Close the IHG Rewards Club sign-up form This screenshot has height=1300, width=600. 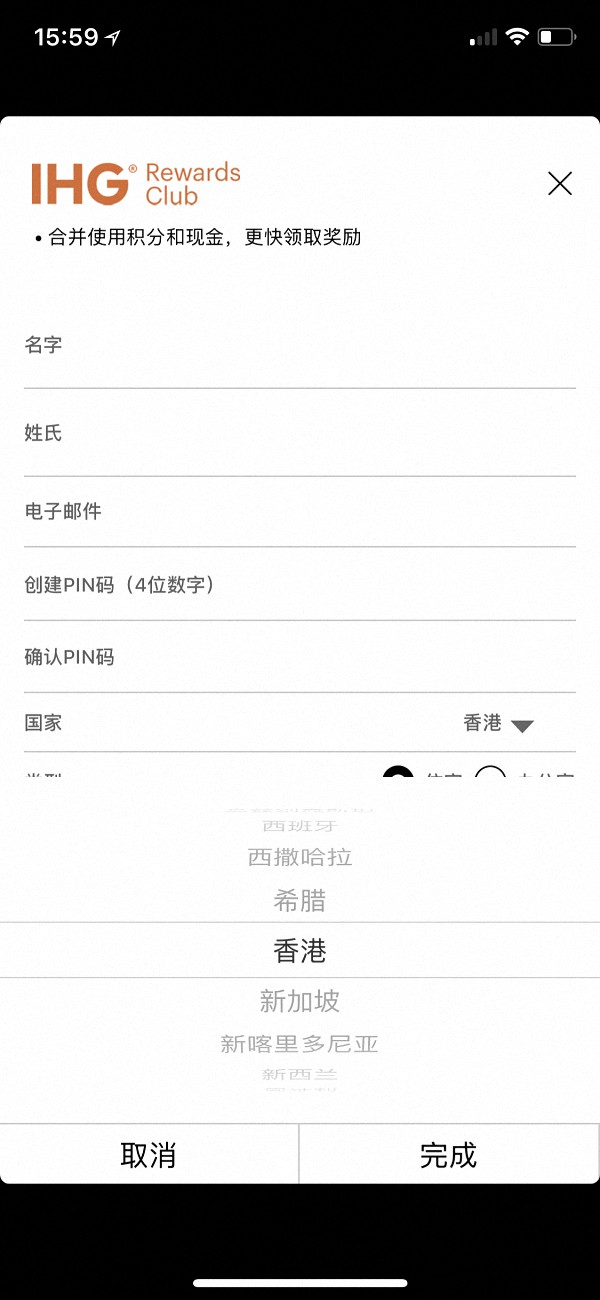(560, 183)
